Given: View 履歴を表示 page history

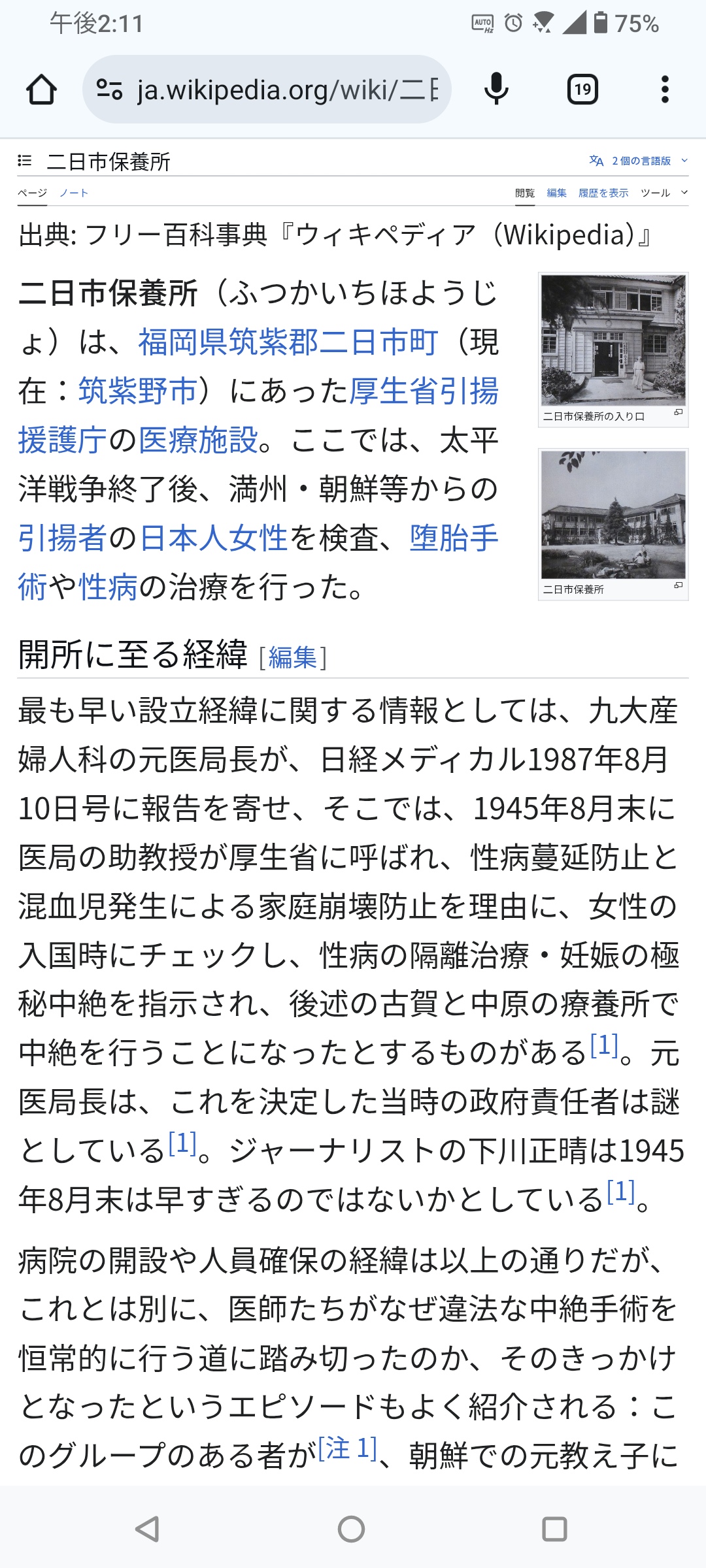Looking at the screenshot, I should click(603, 193).
